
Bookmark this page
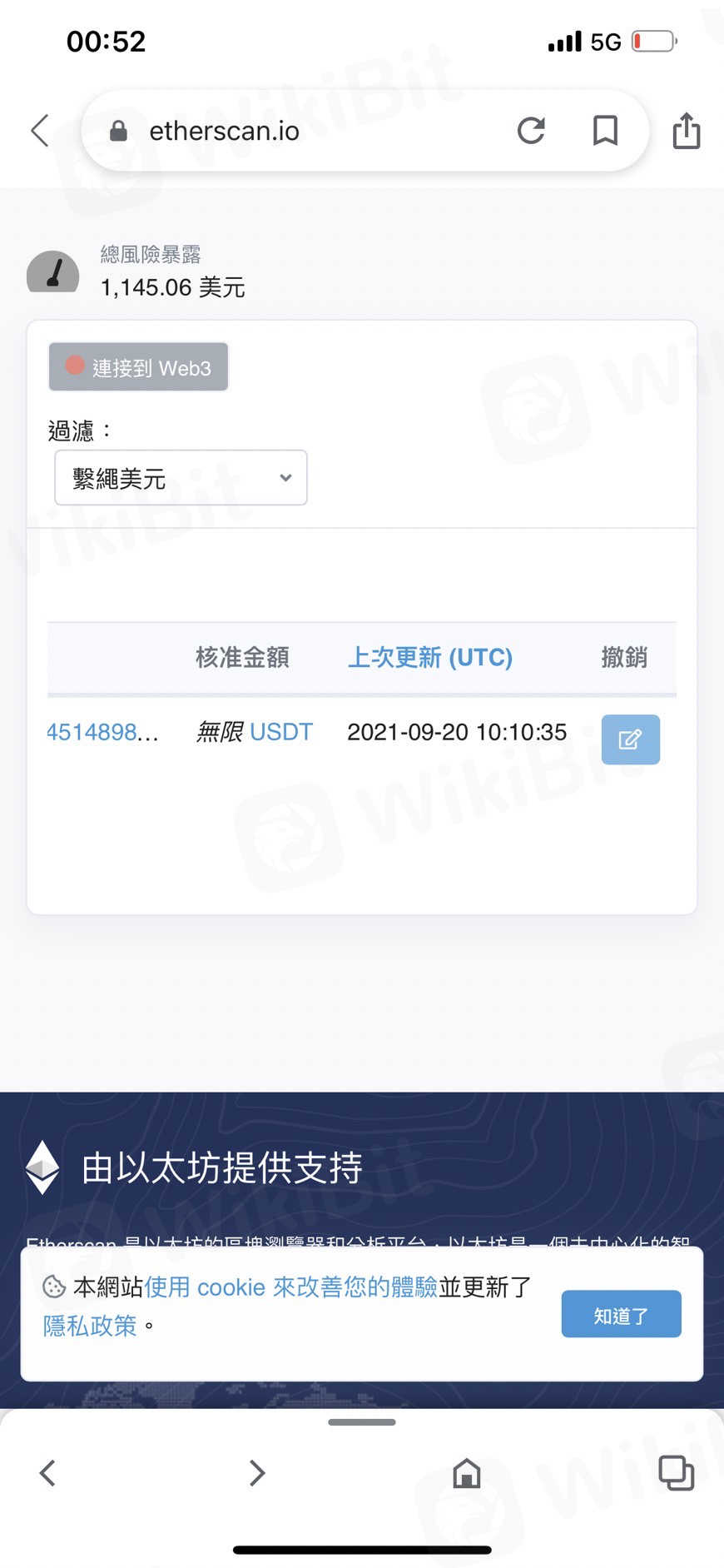pos(605,131)
